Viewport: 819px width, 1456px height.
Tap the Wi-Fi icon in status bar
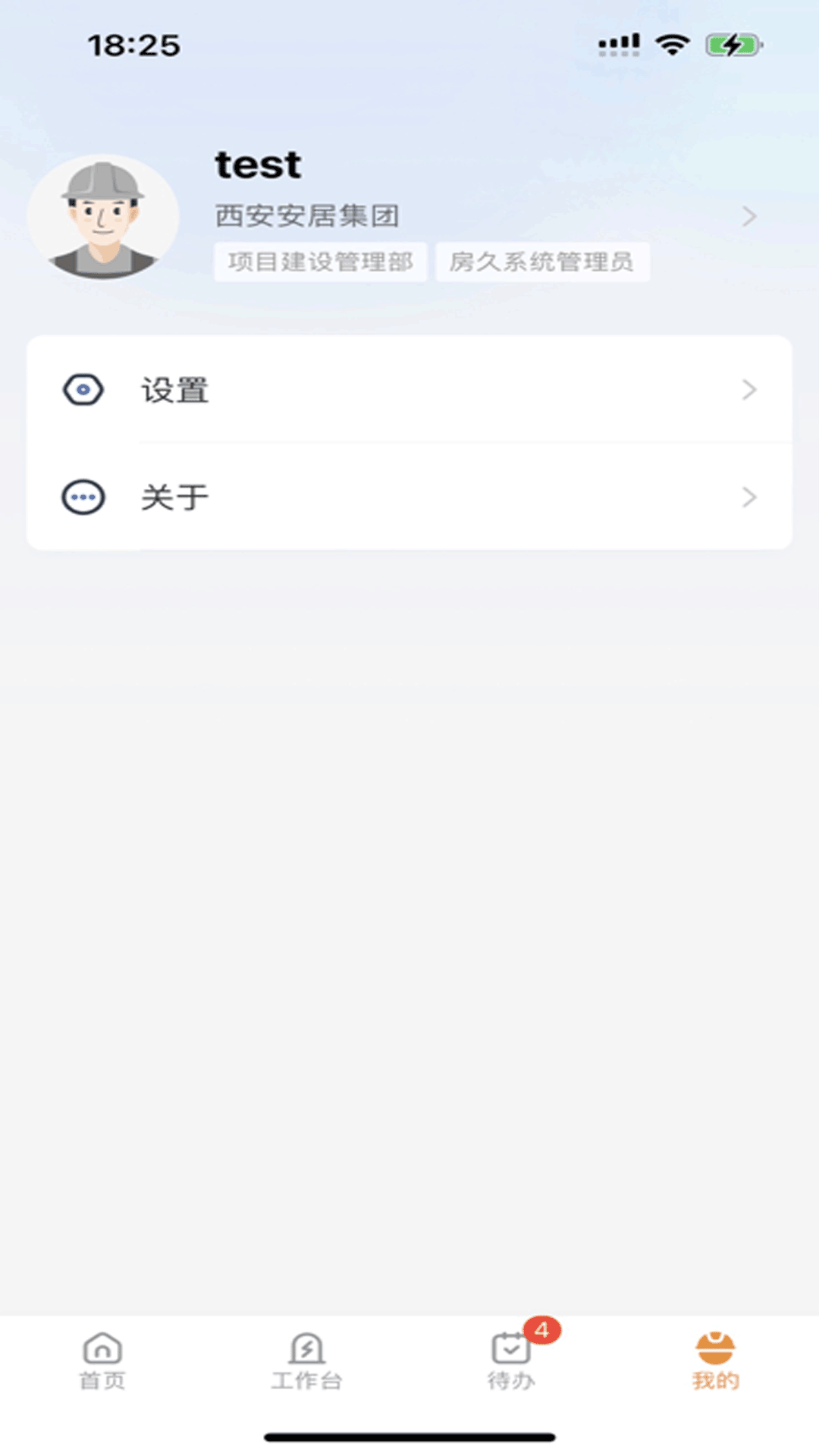672,45
